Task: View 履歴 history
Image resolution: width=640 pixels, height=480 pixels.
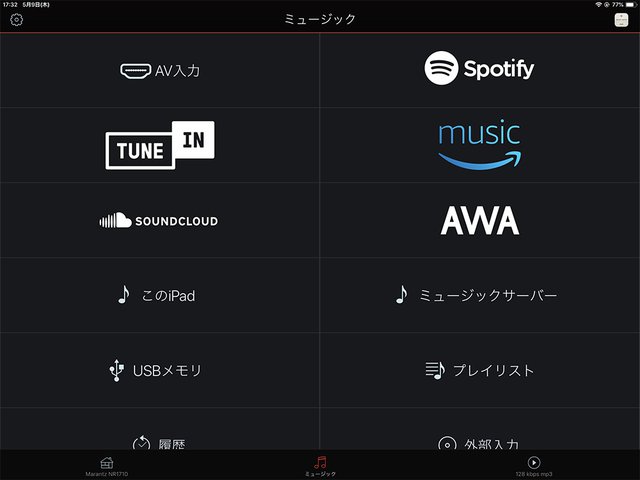Action: tap(160, 440)
